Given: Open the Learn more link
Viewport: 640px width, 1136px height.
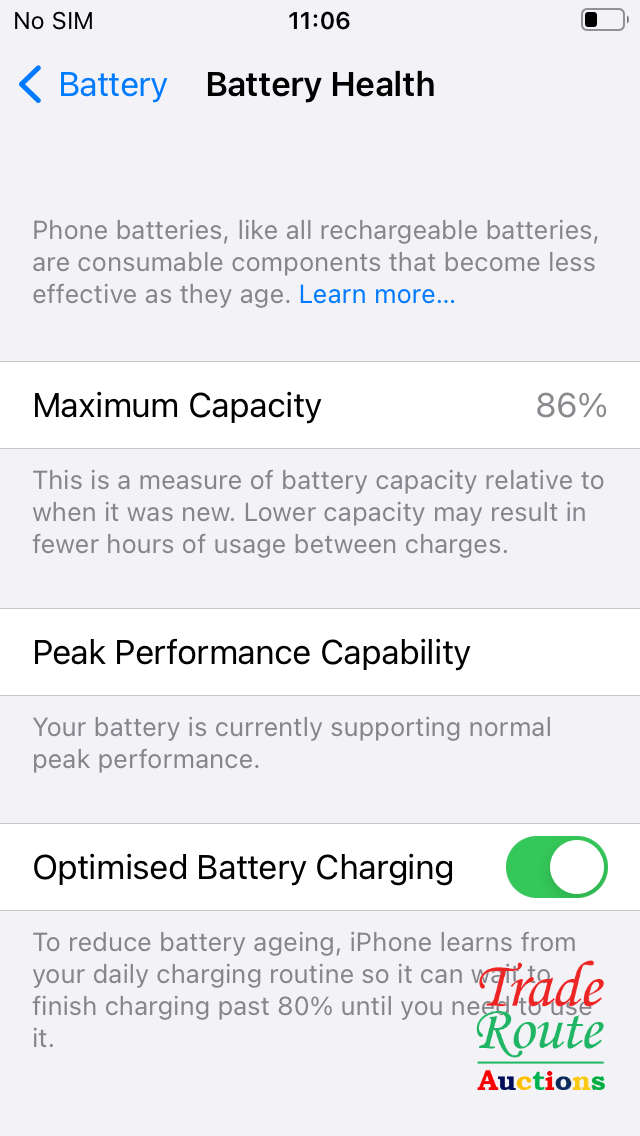Looking at the screenshot, I should (x=377, y=294).
